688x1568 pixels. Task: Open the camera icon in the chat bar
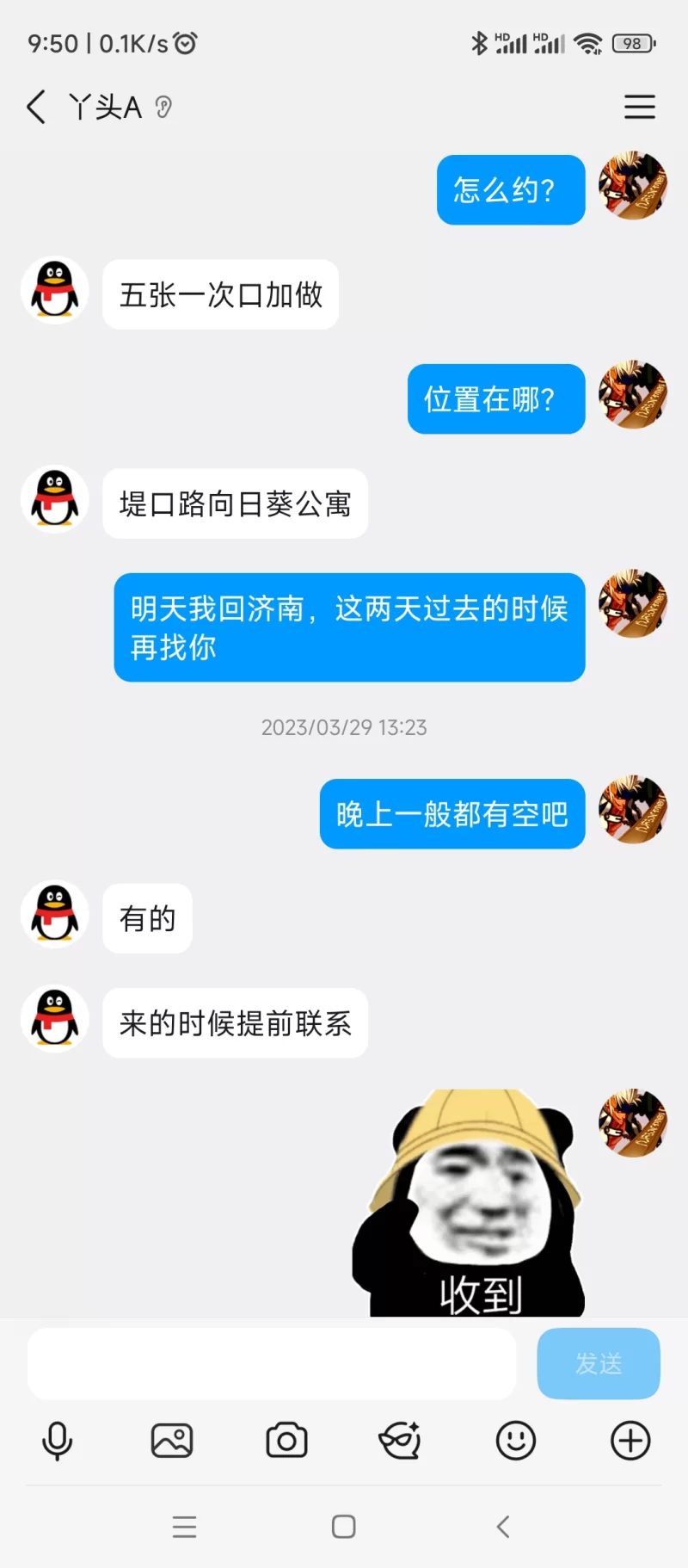(x=286, y=1442)
